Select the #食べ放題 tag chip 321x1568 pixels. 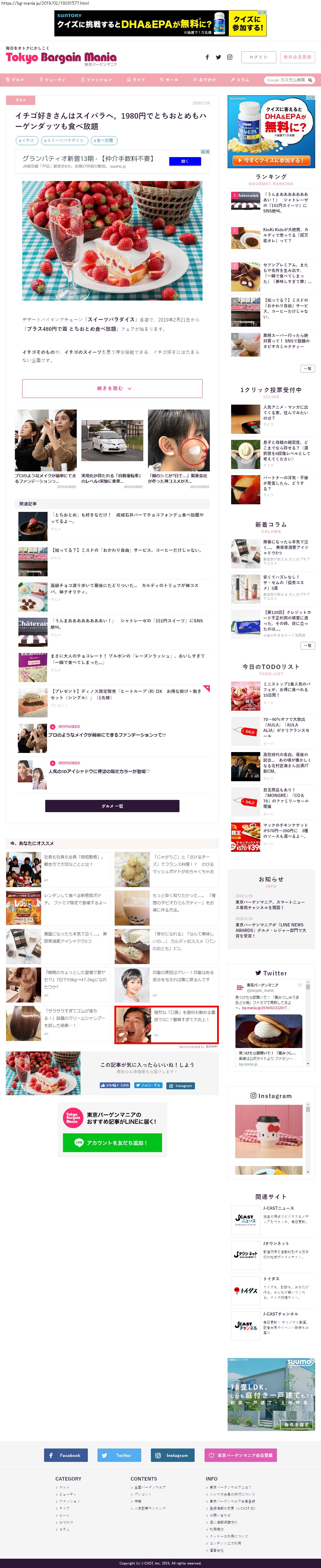tap(104, 140)
